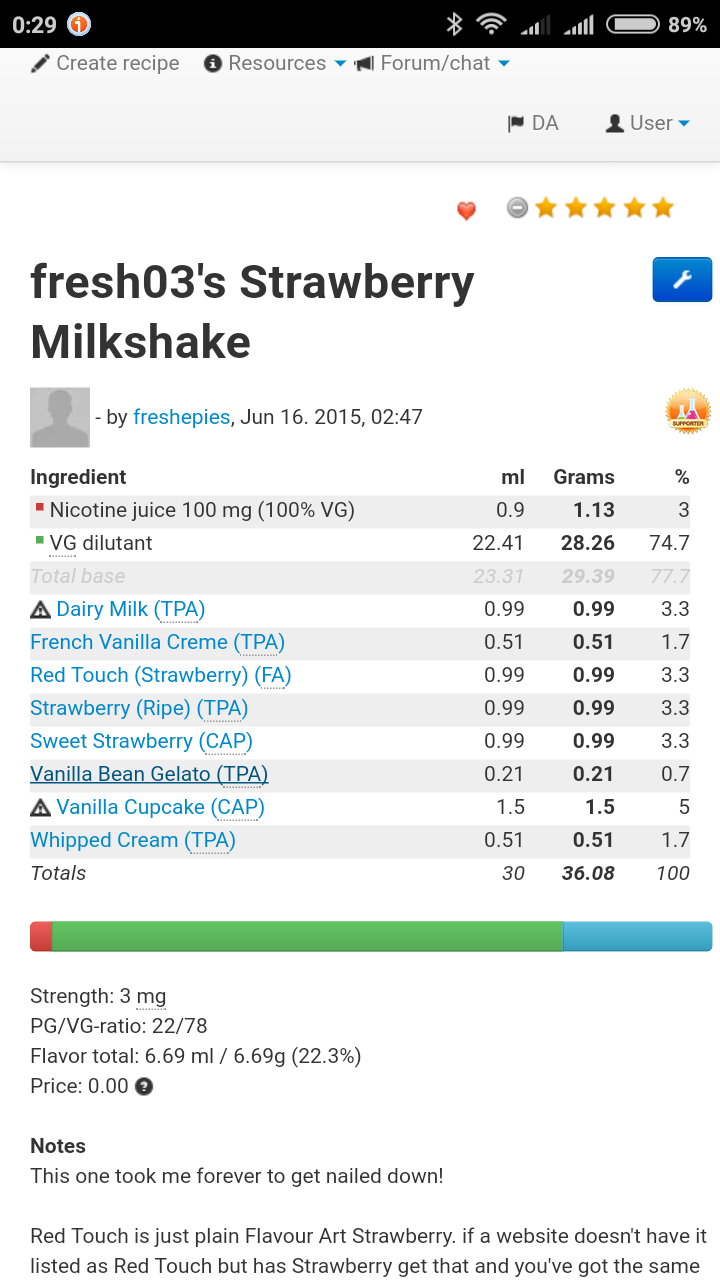Show the price help question mark
Image resolution: width=720 pixels, height=1280 pixels.
(144, 1086)
